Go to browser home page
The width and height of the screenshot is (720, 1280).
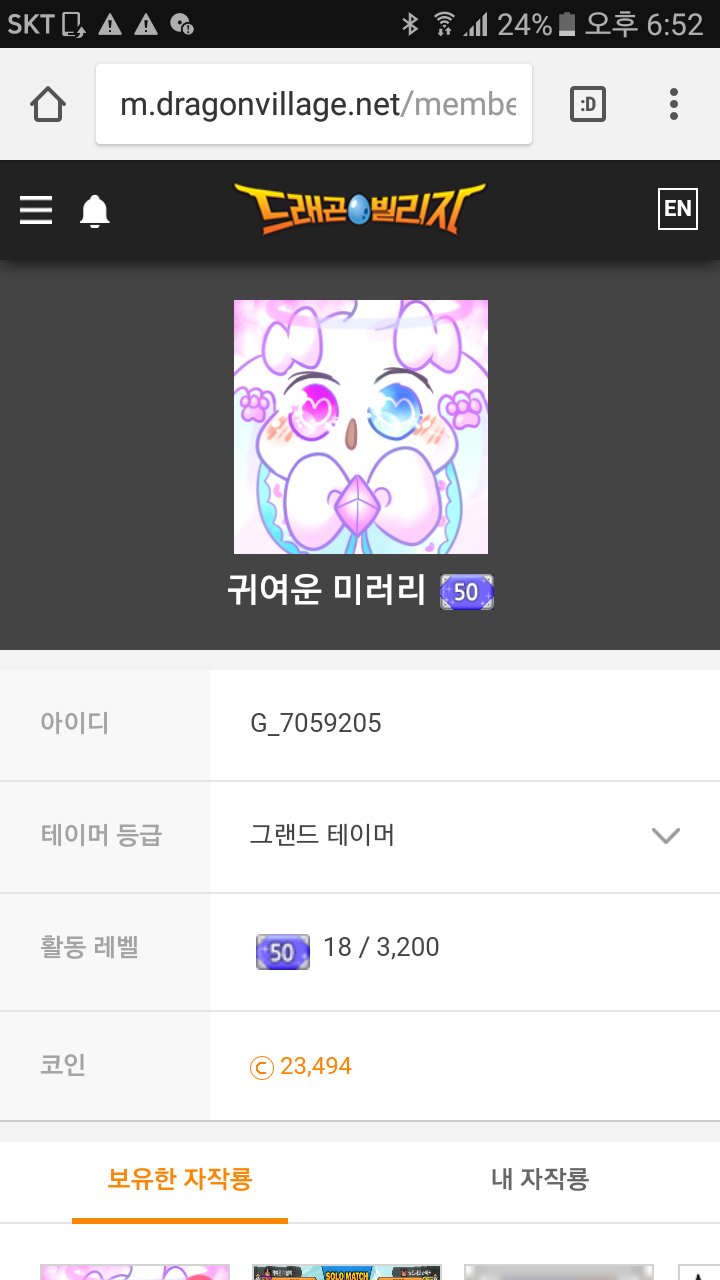[x=48, y=104]
